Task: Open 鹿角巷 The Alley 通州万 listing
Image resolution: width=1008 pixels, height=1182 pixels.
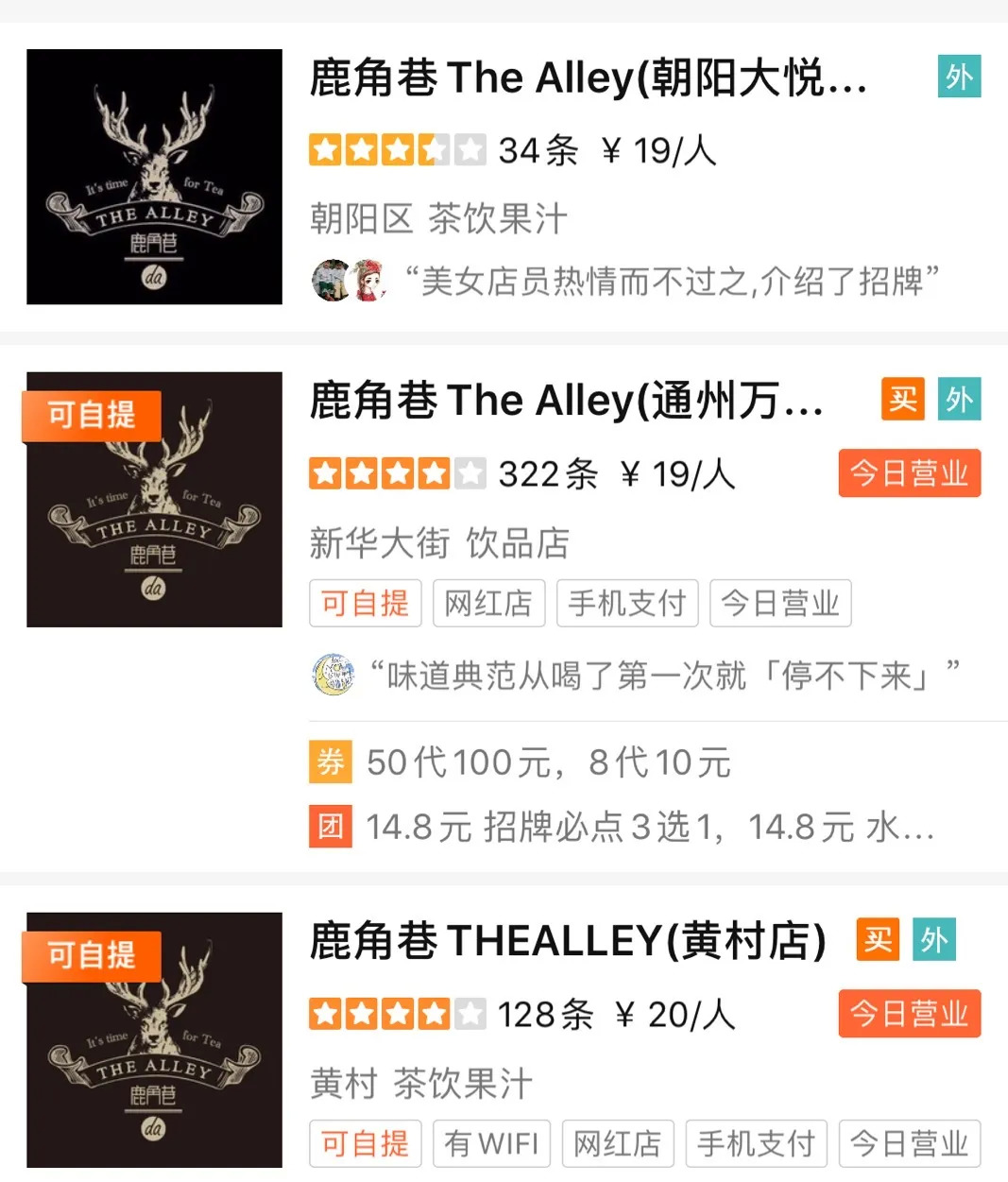Action: pos(567,402)
